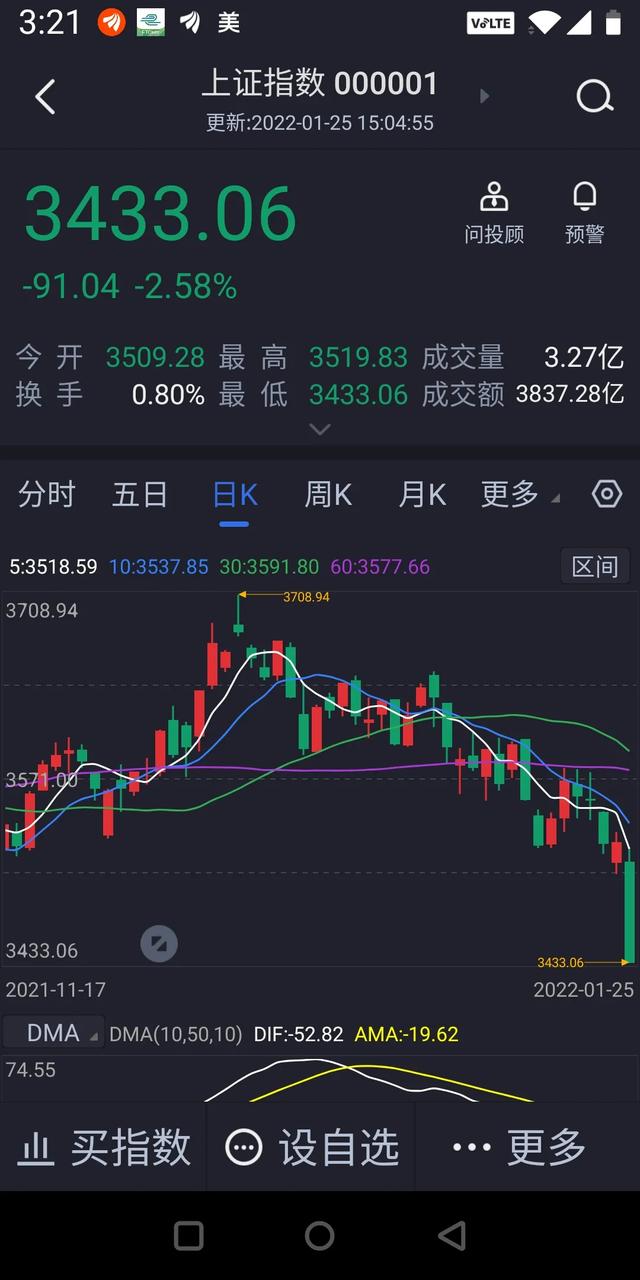Open 问投顾 advisor consultation
640x1280 pixels.
[x=494, y=213]
